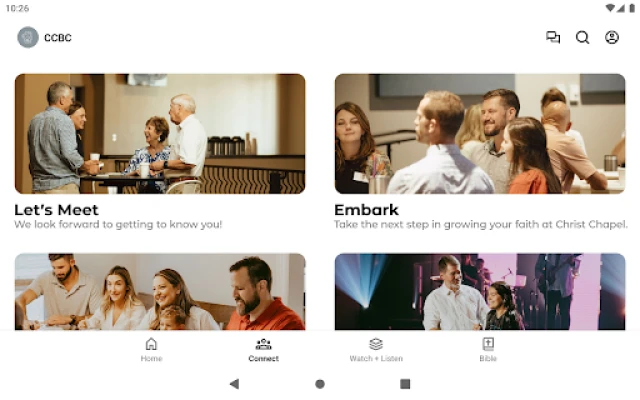Tap the CCBC logo avatar
640x400 pixels.
(28, 38)
